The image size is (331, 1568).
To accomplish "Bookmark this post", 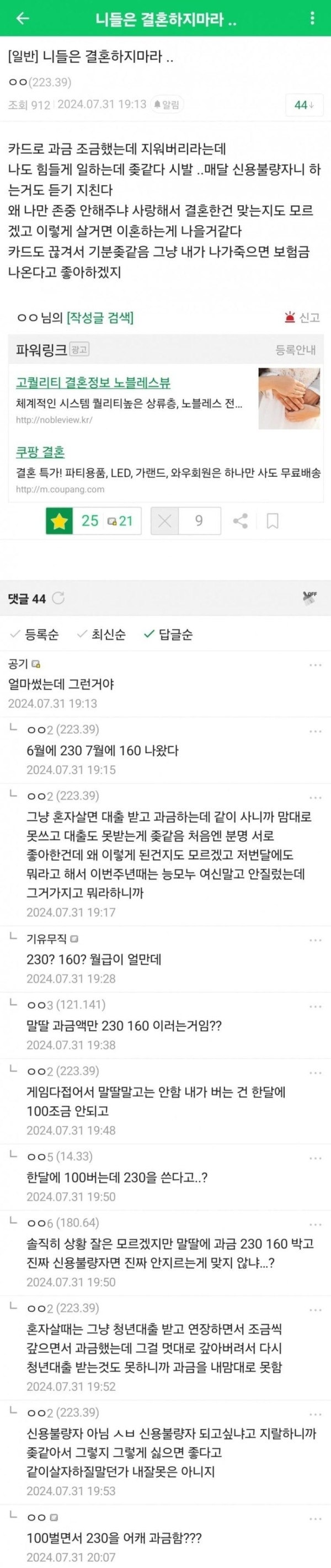I will pos(273,521).
